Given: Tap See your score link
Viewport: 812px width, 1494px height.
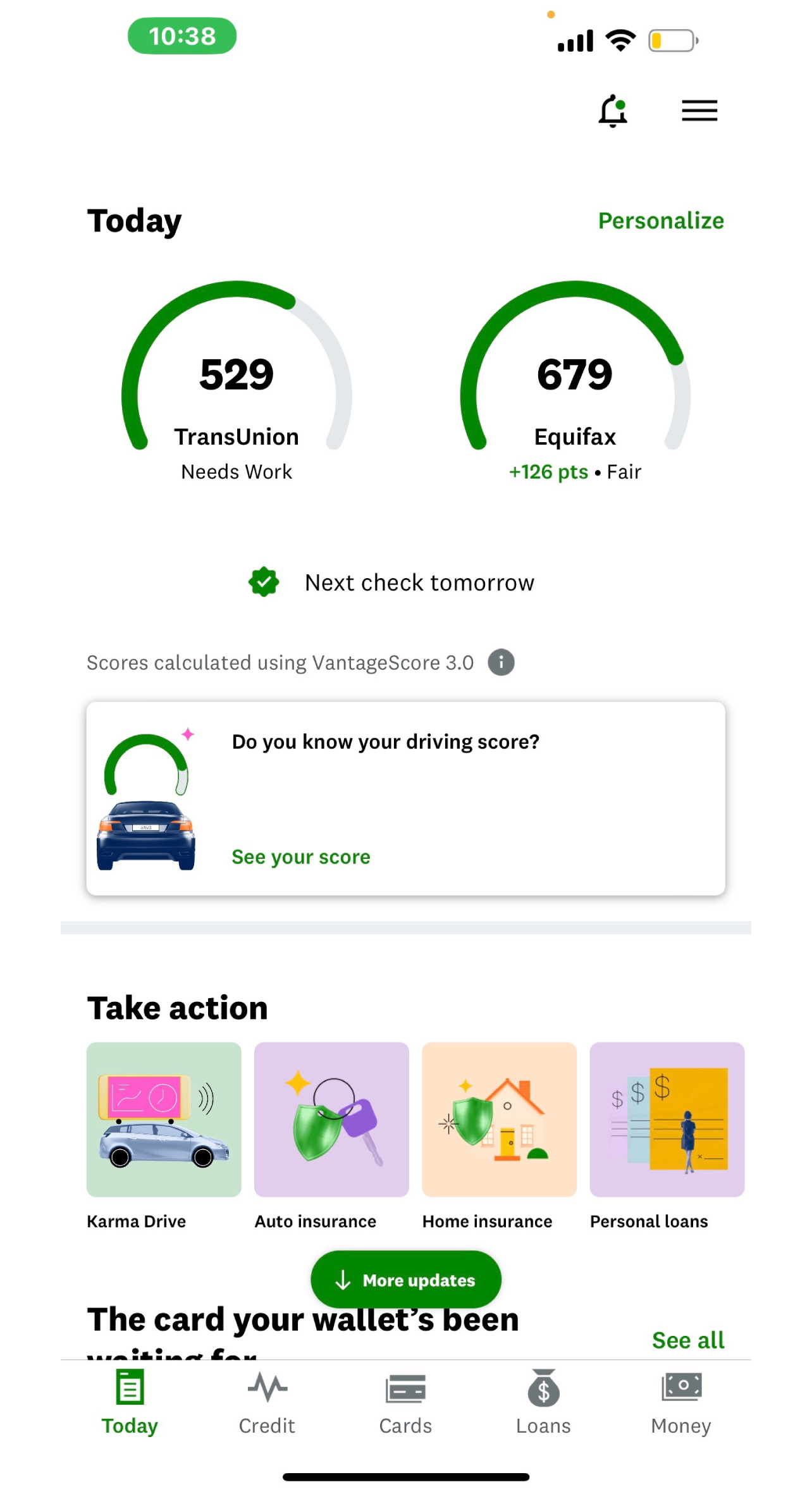Looking at the screenshot, I should 301,856.
